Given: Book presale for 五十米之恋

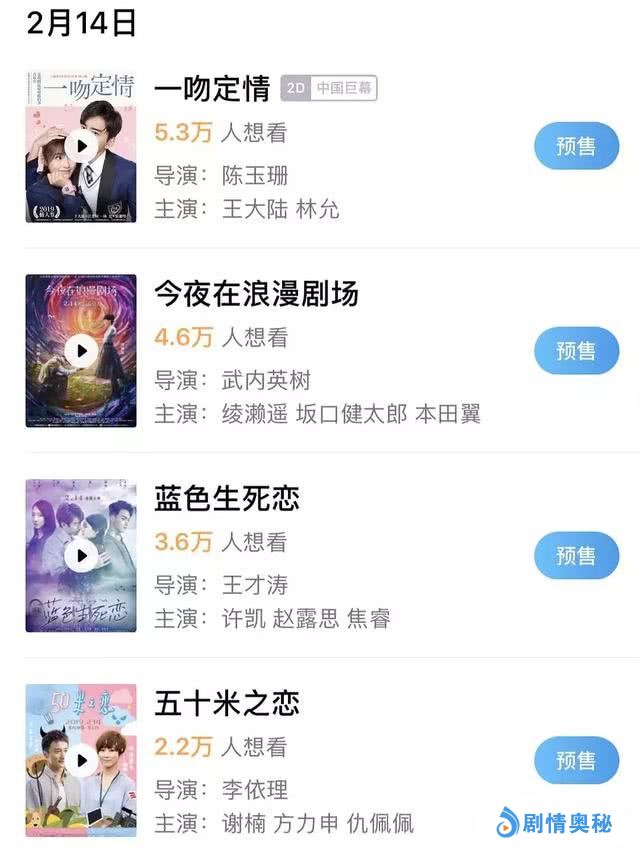Looking at the screenshot, I should (x=576, y=760).
